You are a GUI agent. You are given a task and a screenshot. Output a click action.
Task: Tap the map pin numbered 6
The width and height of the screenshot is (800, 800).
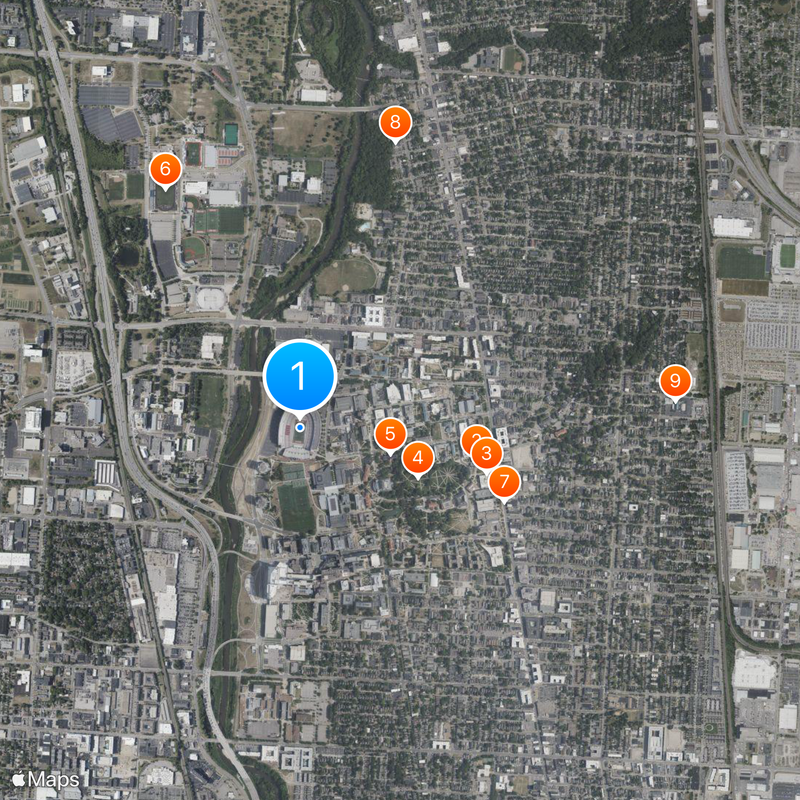pos(165,169)
